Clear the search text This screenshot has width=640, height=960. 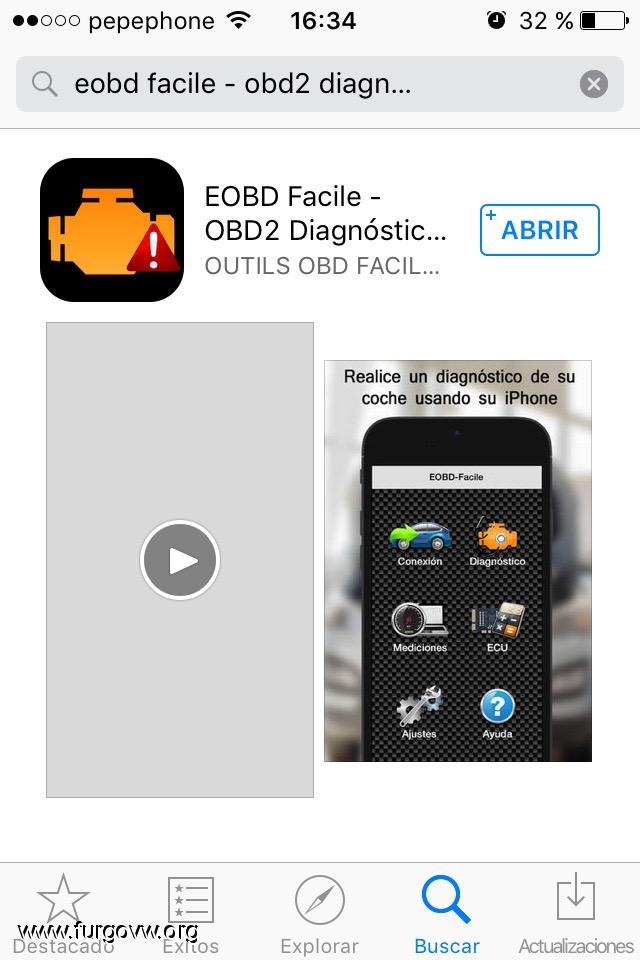(594, 84)
